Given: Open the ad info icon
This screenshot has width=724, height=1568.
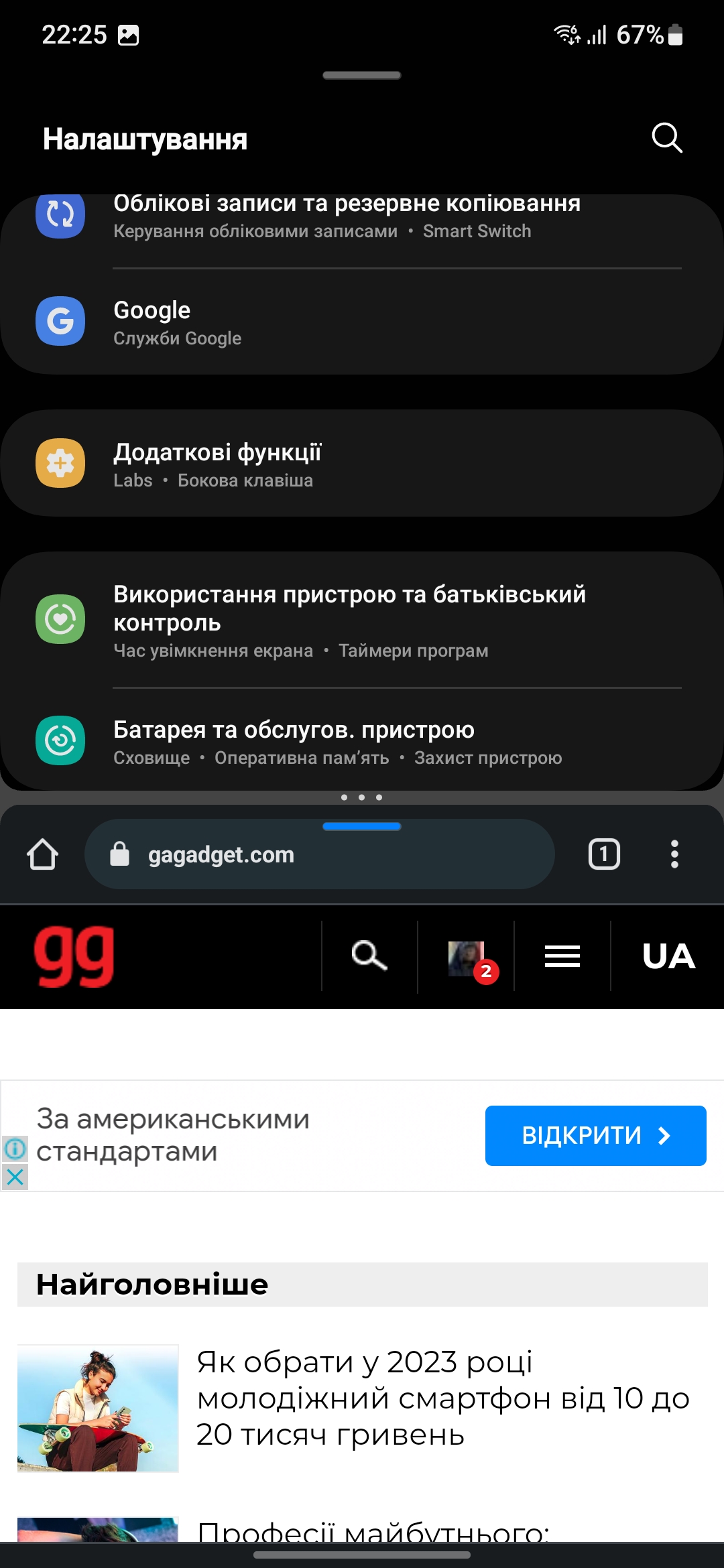Looking at the screenshot, I should click(x=15, y=1149).
